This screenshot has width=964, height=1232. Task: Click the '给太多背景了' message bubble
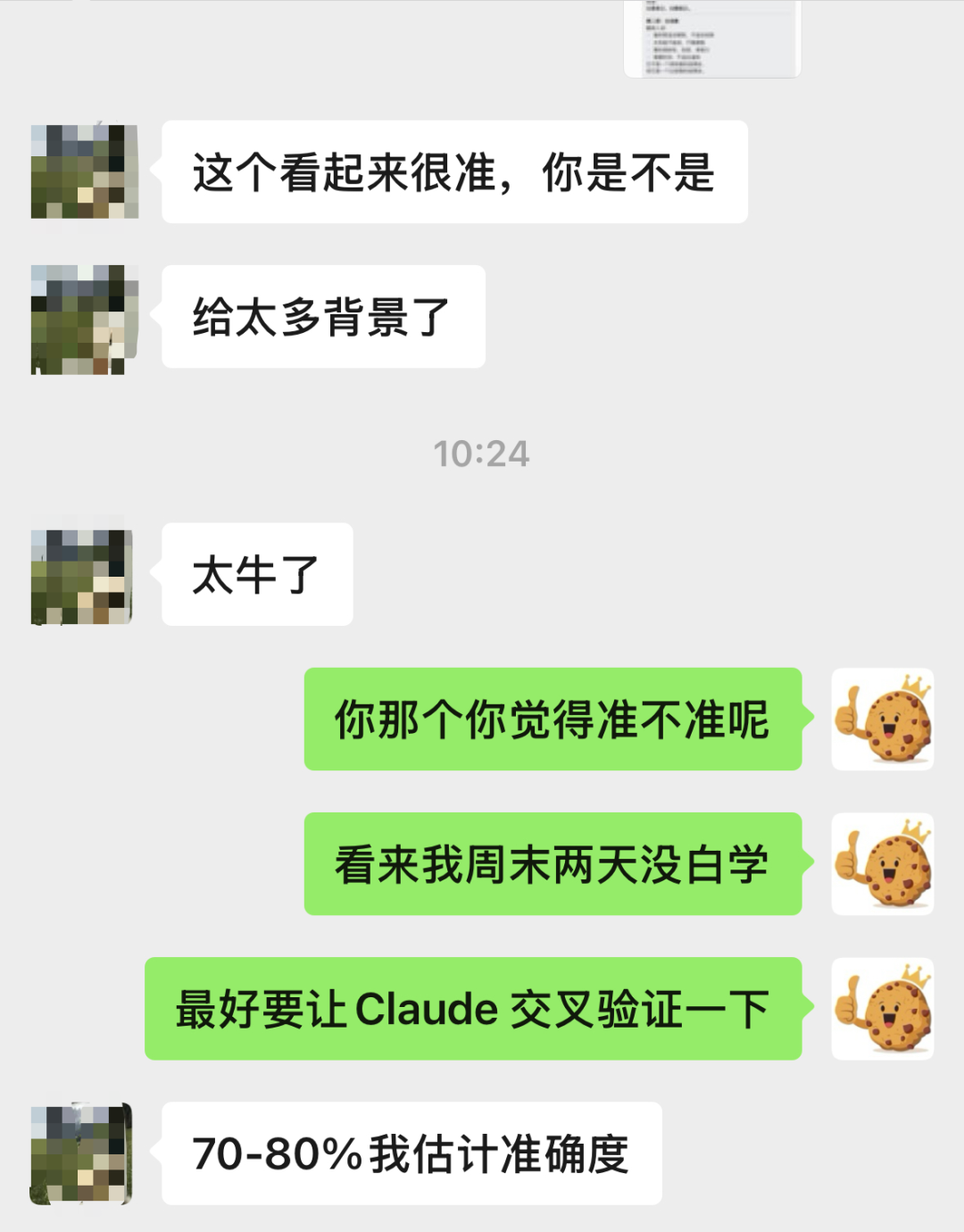[x=321, y=314]
